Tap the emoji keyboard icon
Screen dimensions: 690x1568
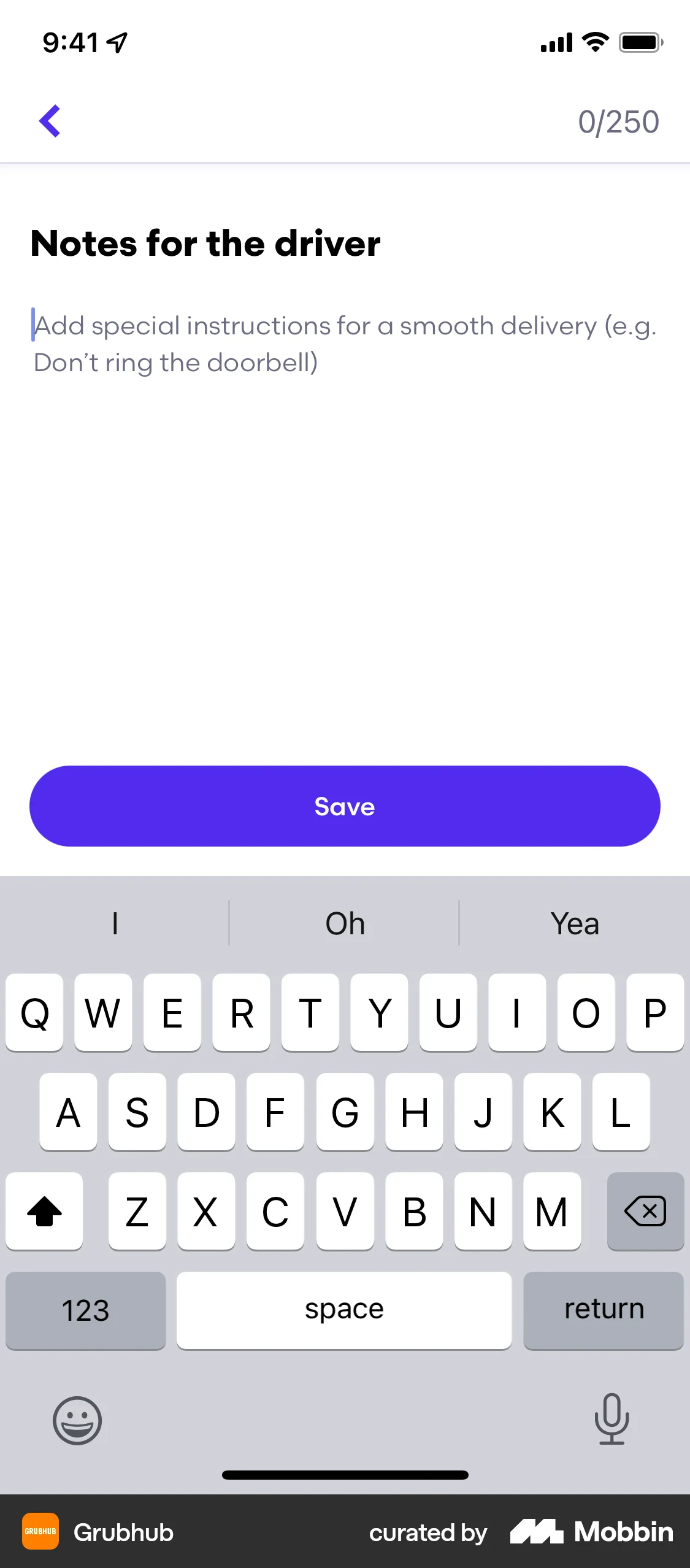76,1422
